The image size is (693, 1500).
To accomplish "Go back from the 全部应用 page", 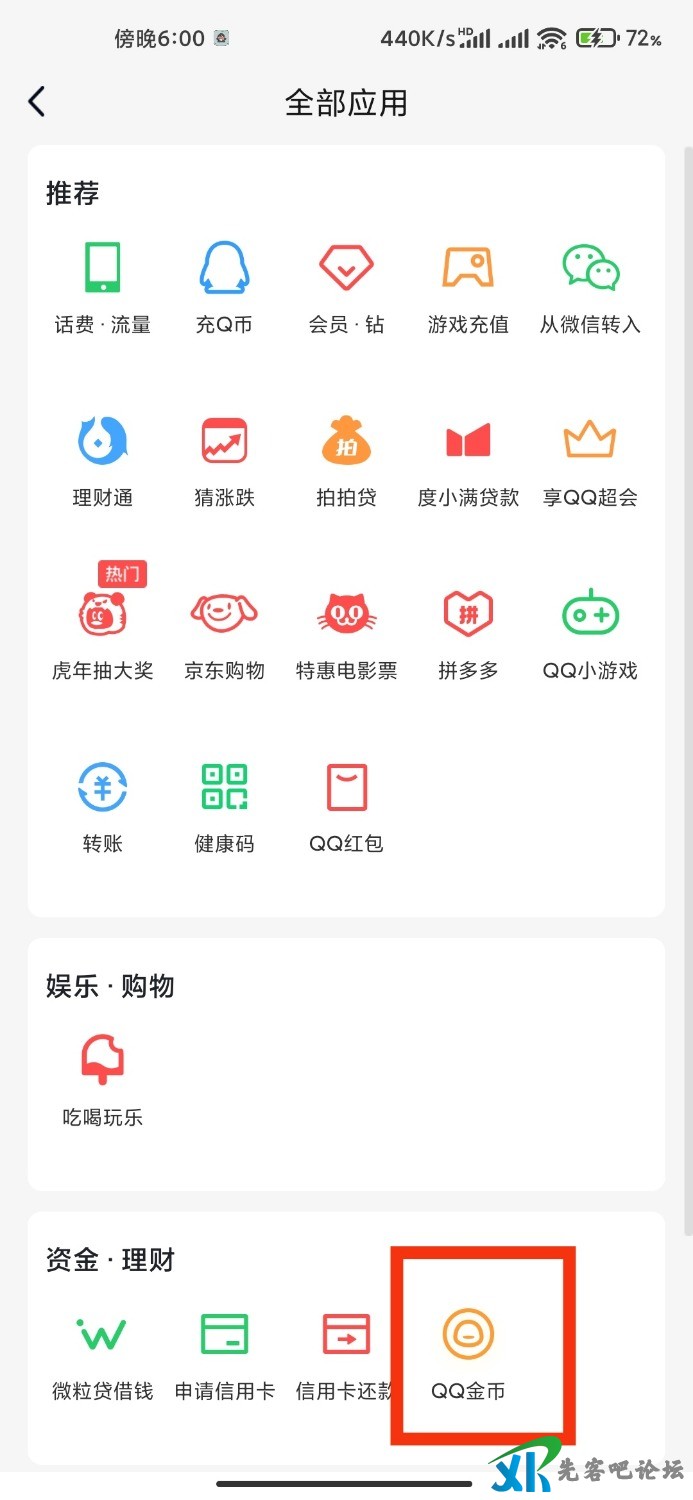I will [x=37, y=102].
